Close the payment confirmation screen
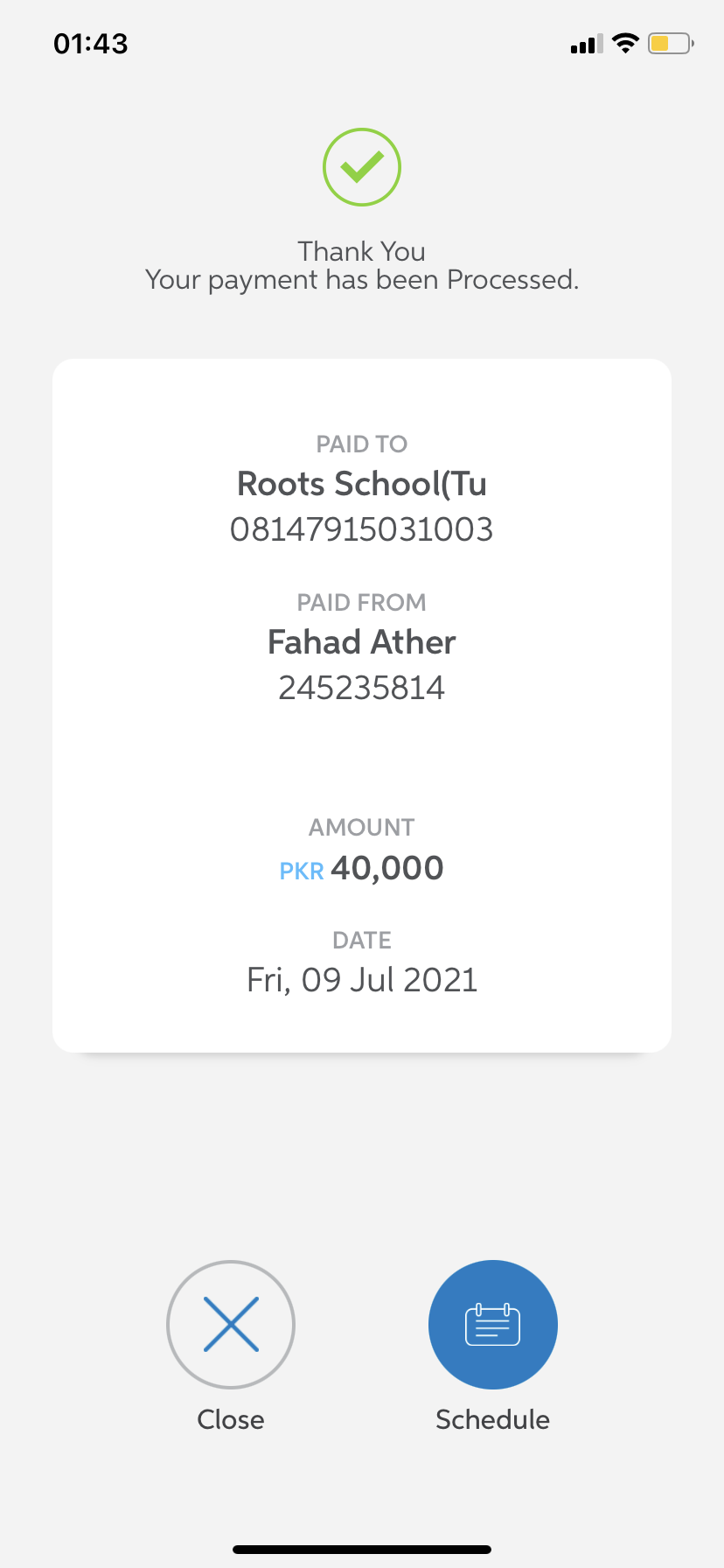 (x=231, y=1324)
